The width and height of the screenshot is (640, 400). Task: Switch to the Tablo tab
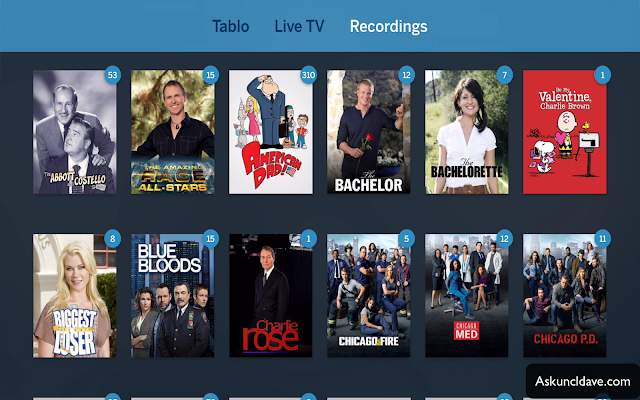230,26
